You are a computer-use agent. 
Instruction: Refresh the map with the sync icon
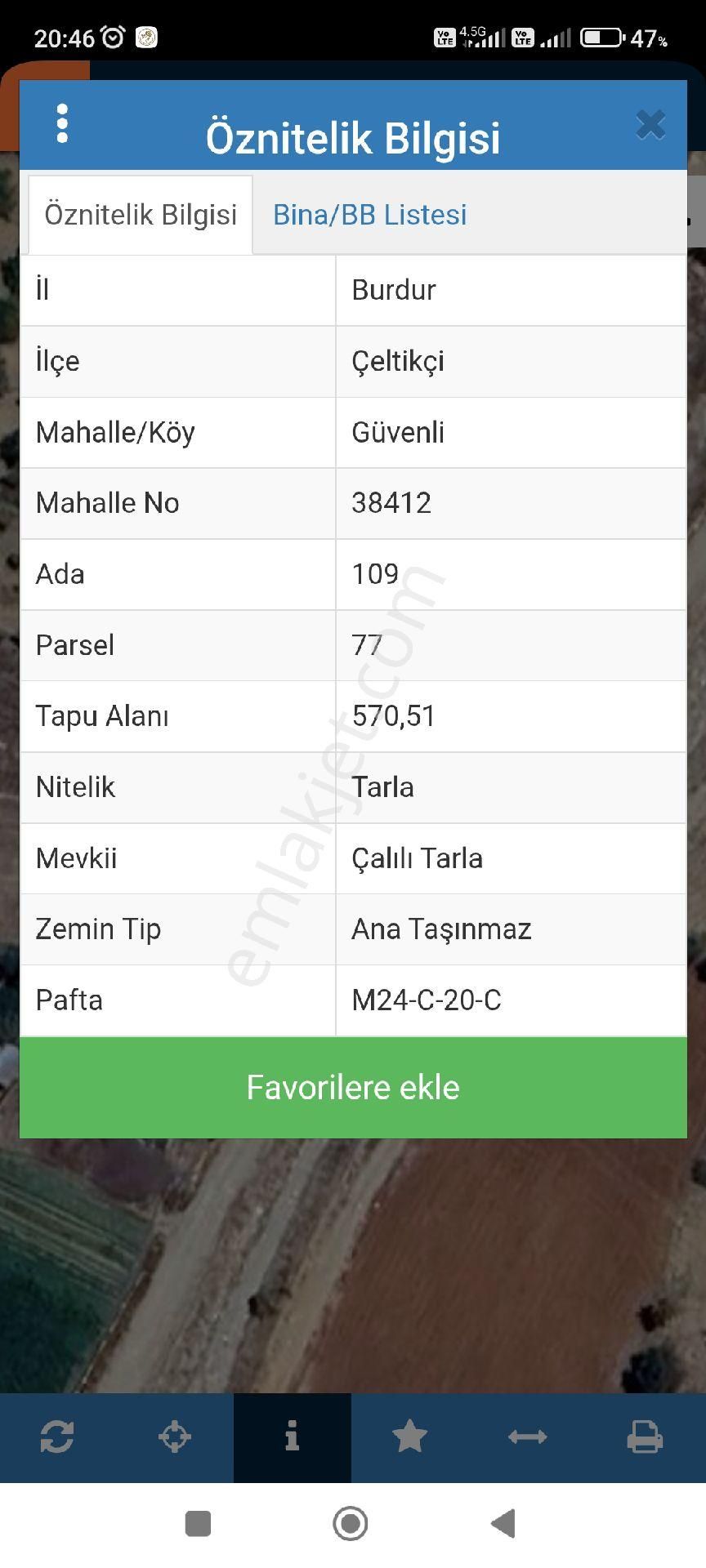(x=57, y=1437)
